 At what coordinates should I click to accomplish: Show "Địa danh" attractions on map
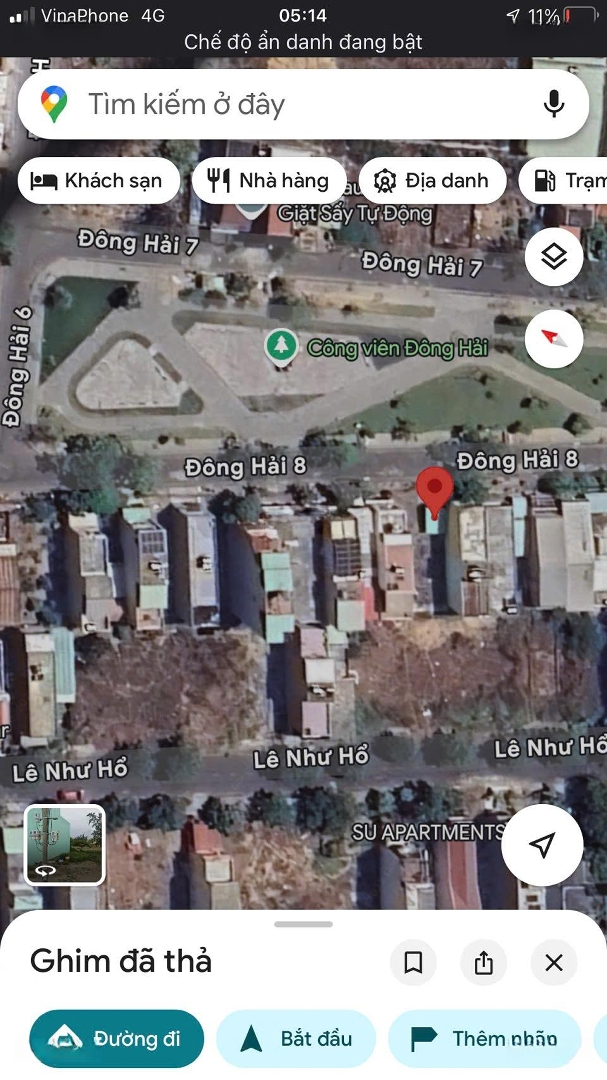click(431, 181)
